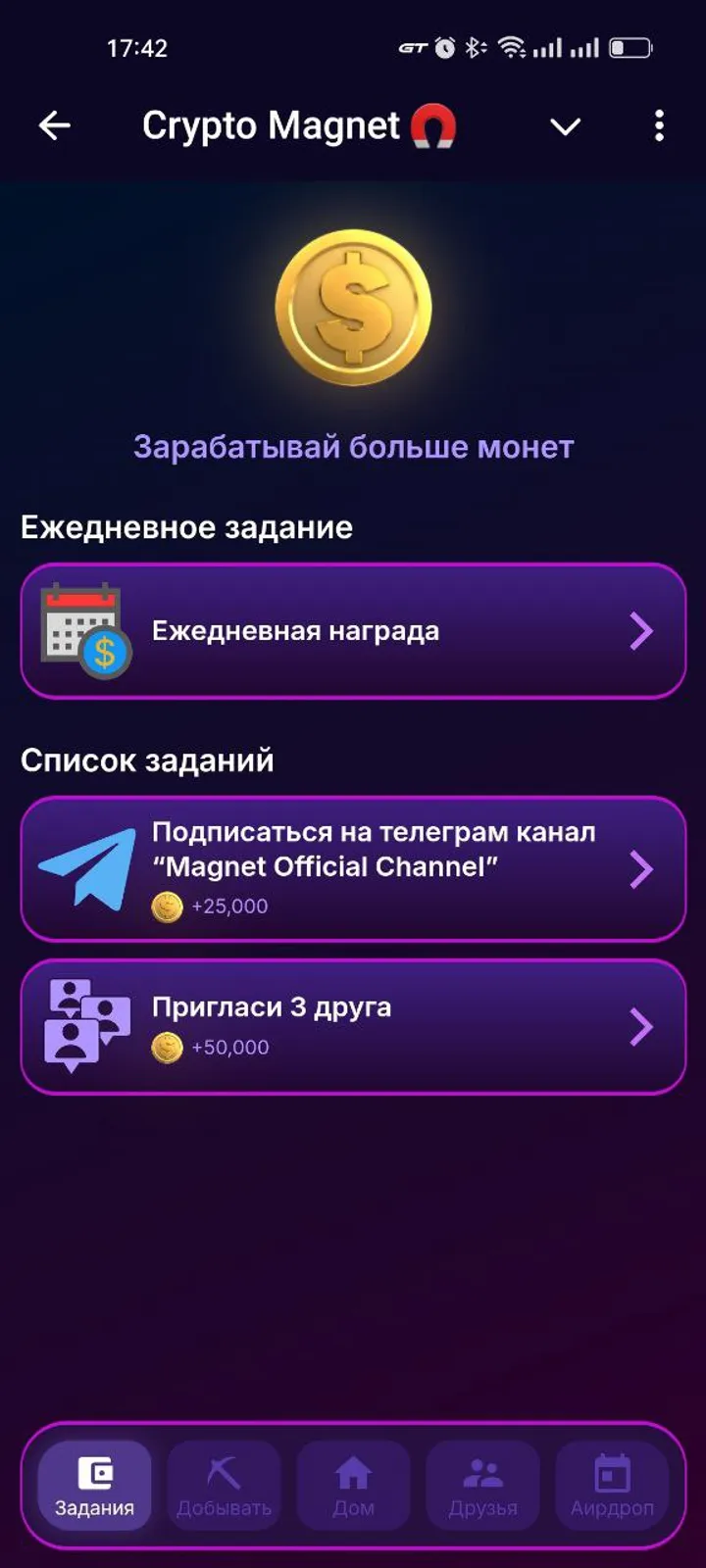Switch to the Друзья tab
Viewport: 706px width, 1568px height.
tap(481, 1485)
